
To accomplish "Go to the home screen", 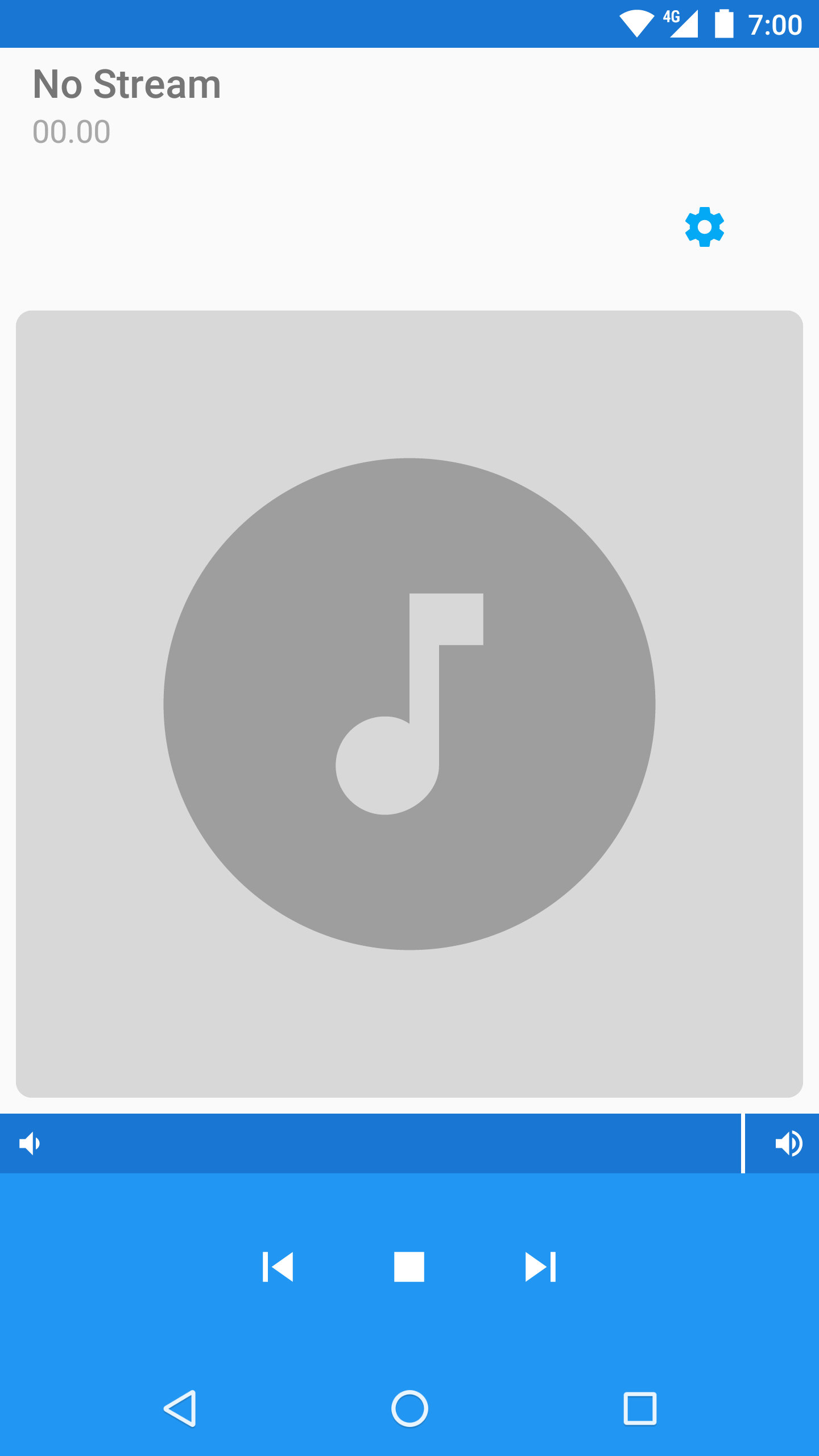I will coord(409,1409).
